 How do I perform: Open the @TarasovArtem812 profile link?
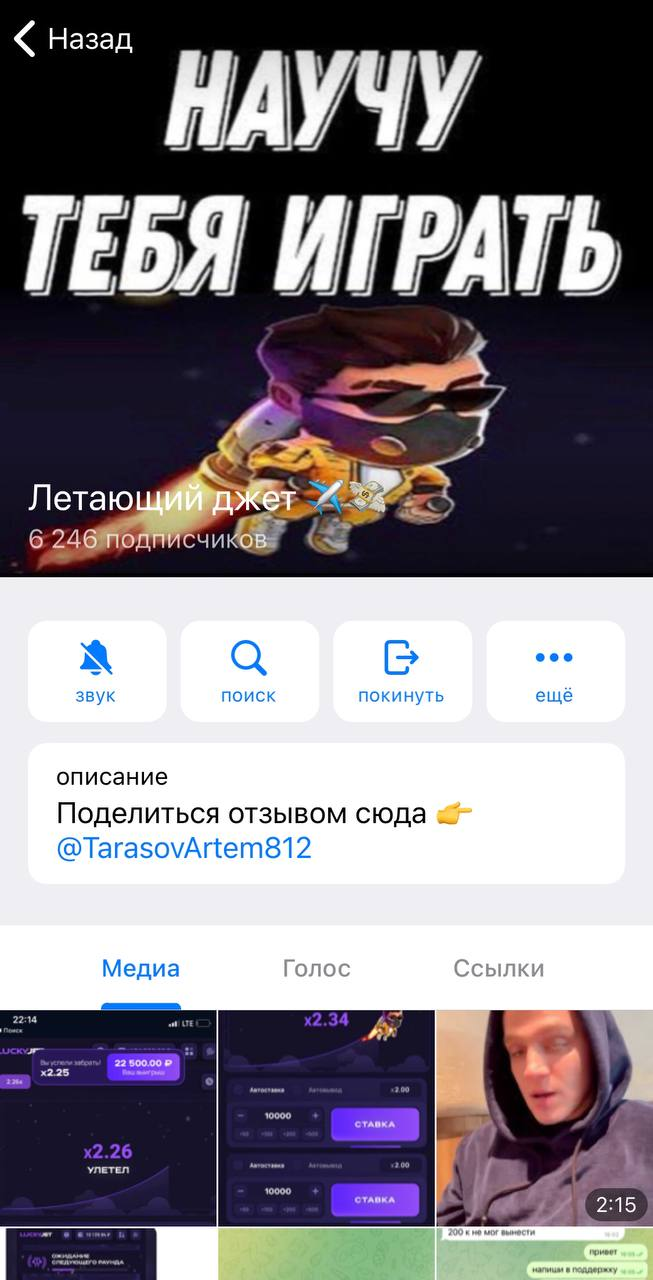[184, 849]
